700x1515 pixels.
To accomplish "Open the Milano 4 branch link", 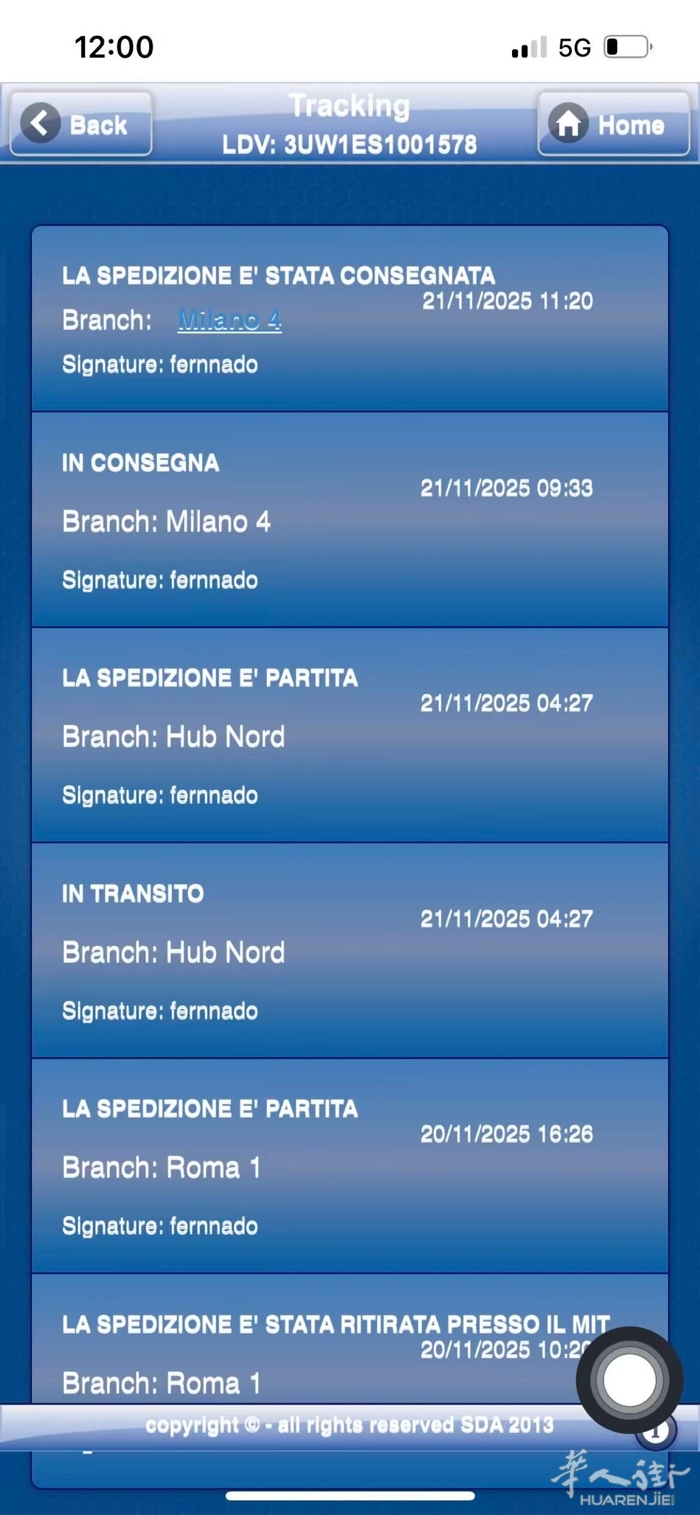I will 229,320.
